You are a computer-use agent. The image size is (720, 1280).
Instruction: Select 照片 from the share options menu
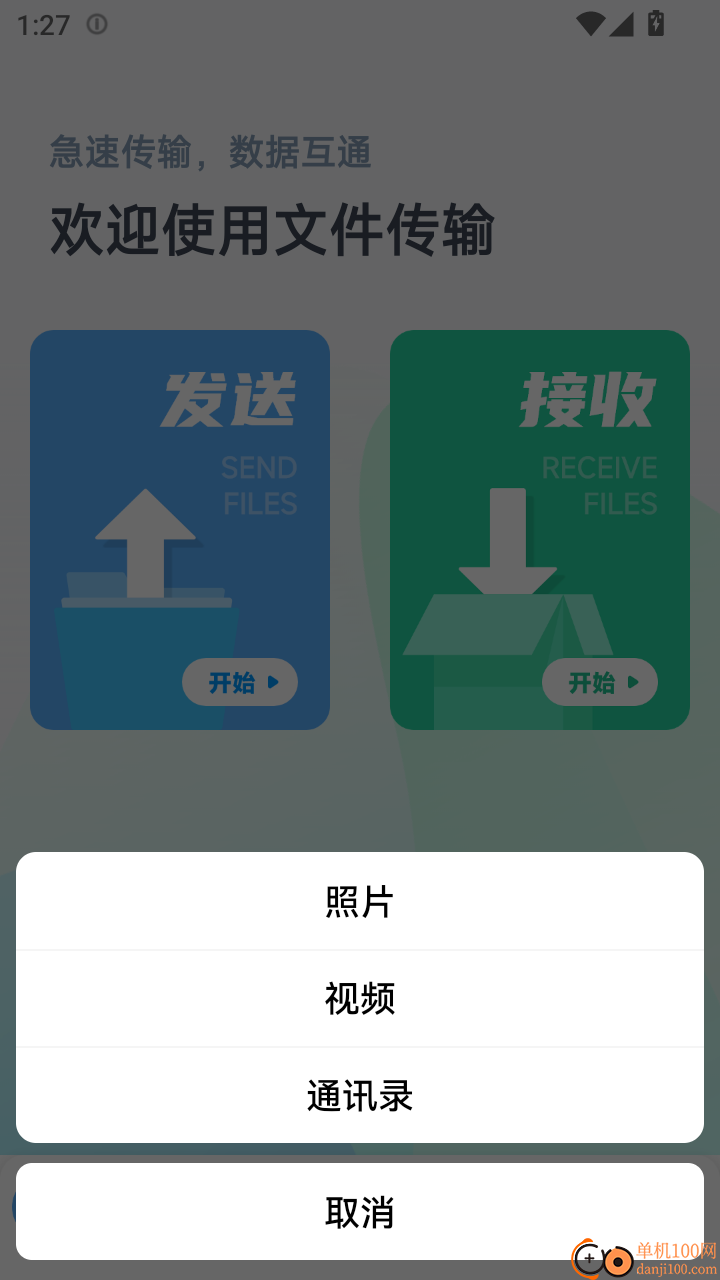click(360, 901)
